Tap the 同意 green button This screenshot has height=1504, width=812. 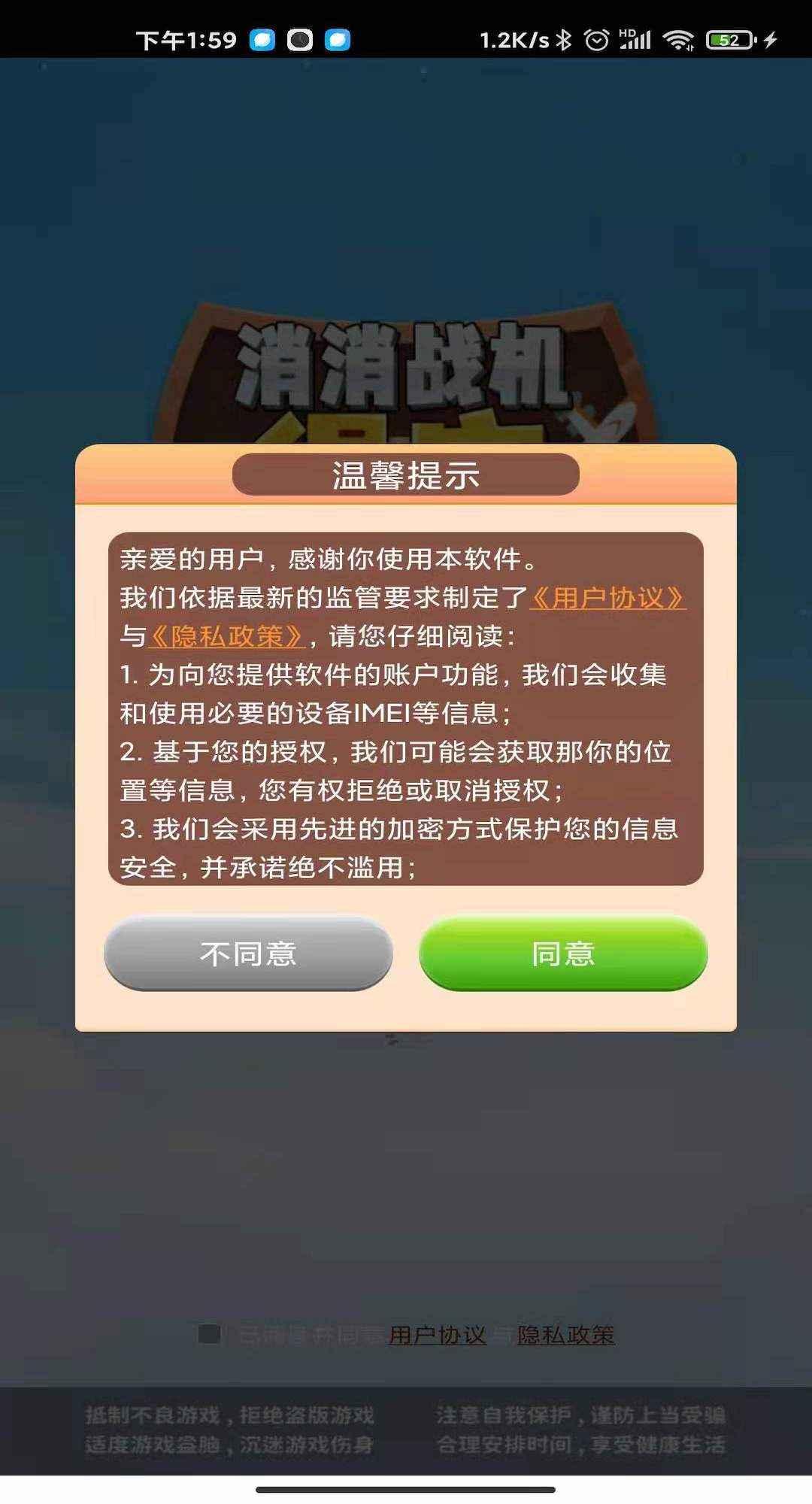pos(562,954)
